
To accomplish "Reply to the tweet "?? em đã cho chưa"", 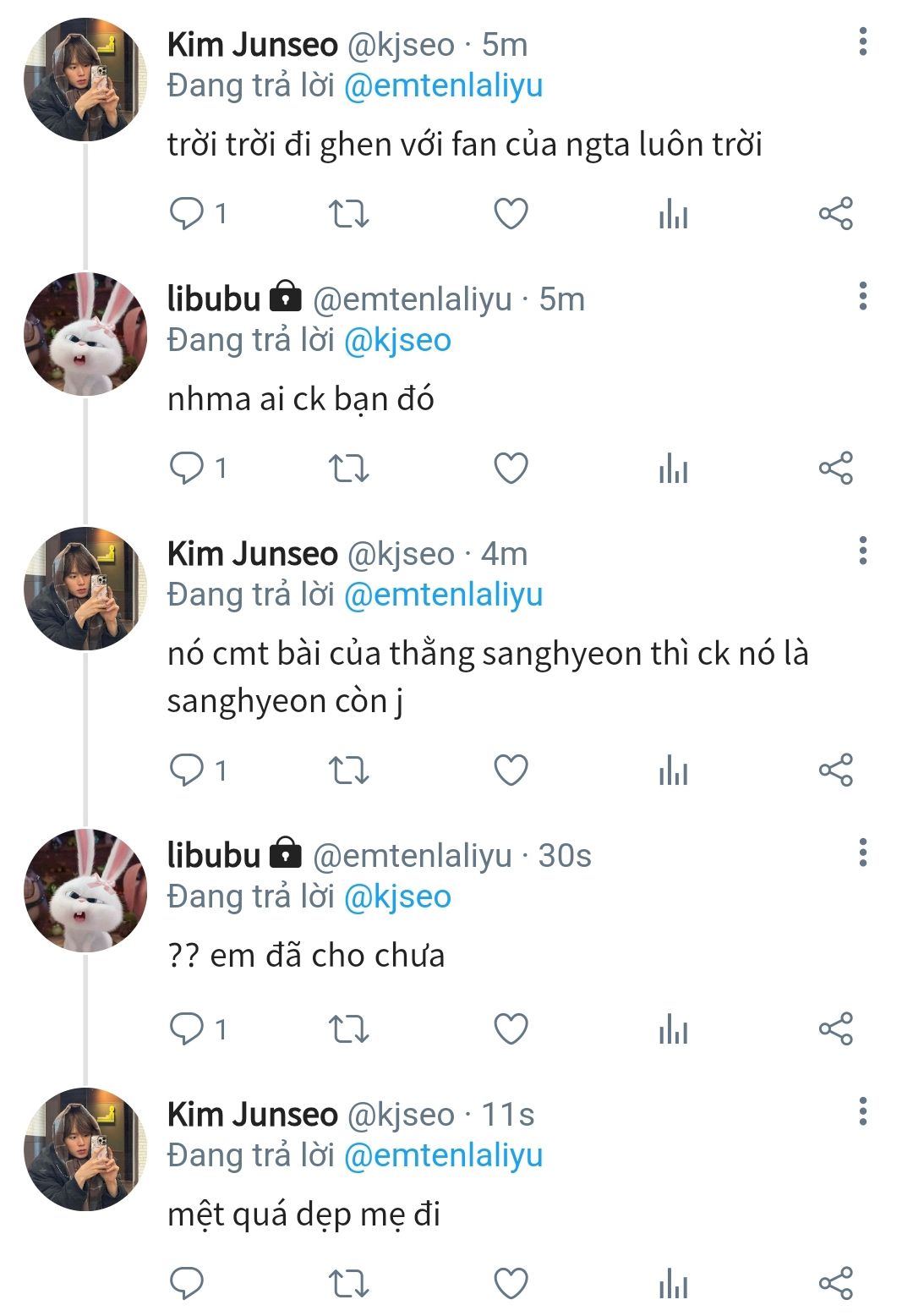I will (x=187, y=1028).
